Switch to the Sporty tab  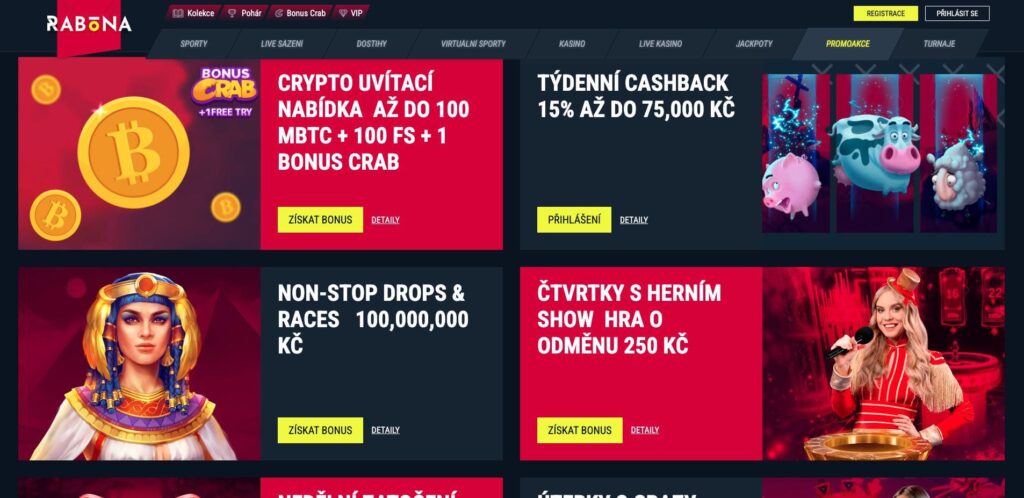click(x=194, y=44)
